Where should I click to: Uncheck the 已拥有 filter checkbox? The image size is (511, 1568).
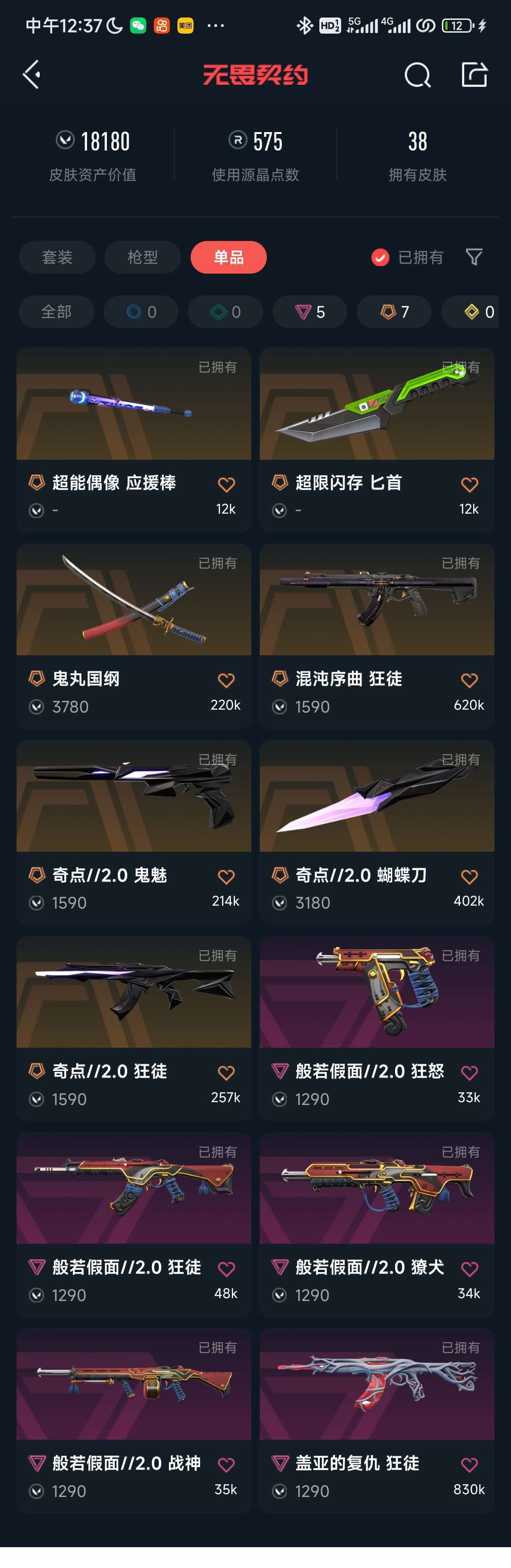tap(380, 258)
